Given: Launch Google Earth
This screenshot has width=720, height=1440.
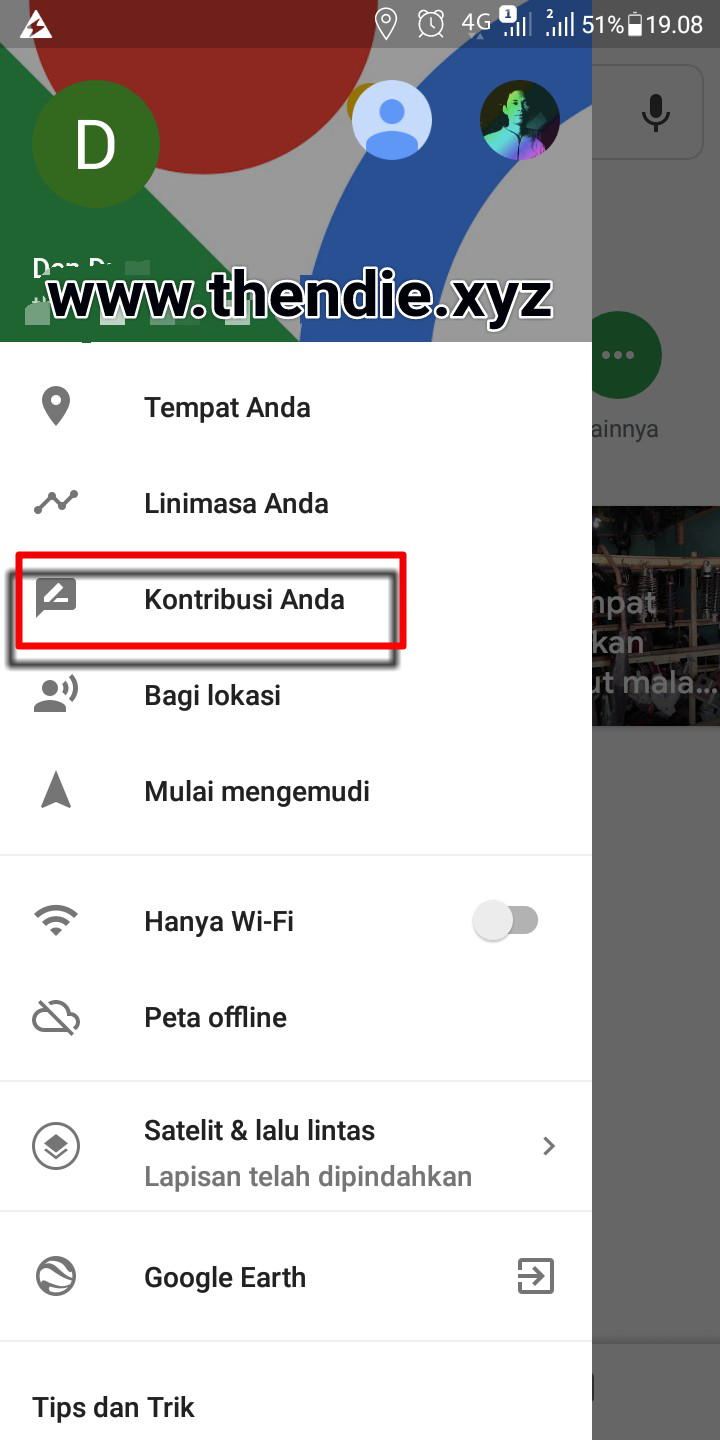Looking at the screenshot, I should [225, 1278].
